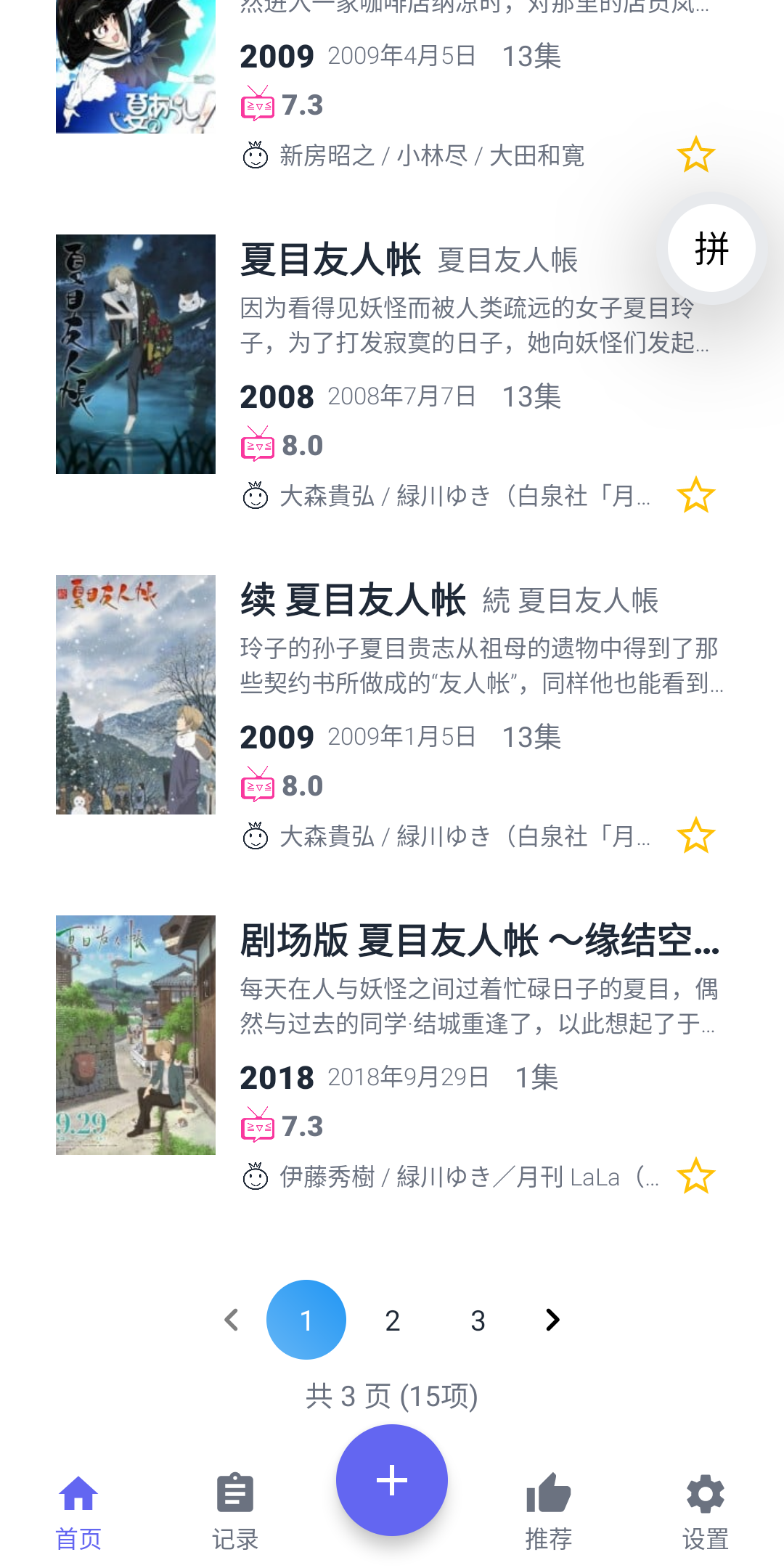Add a new entry with plus button
Viewport: 784px width, 1568px height.
(392, 1480)
